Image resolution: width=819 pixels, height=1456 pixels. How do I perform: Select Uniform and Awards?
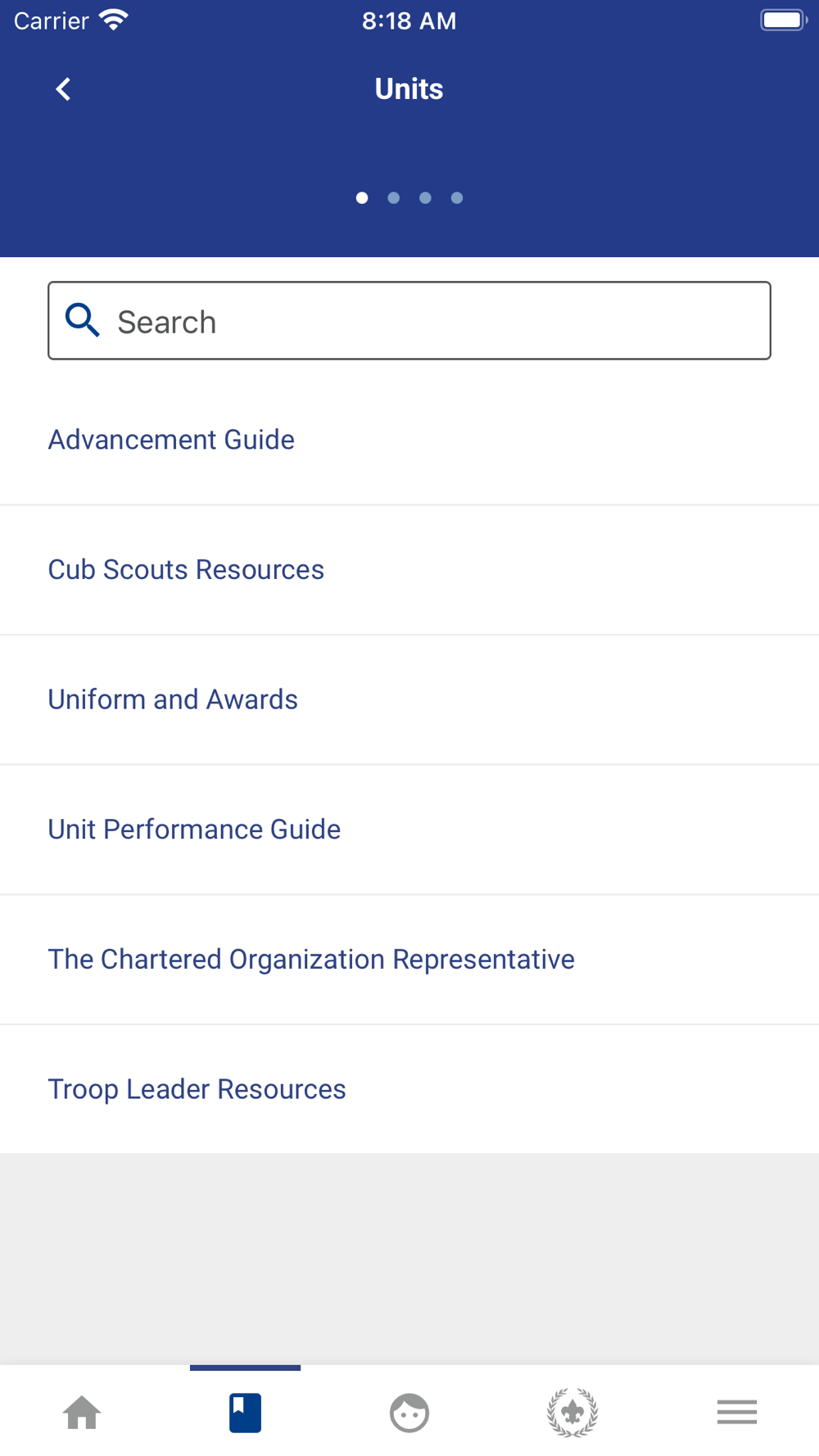(x=409, y=699)
